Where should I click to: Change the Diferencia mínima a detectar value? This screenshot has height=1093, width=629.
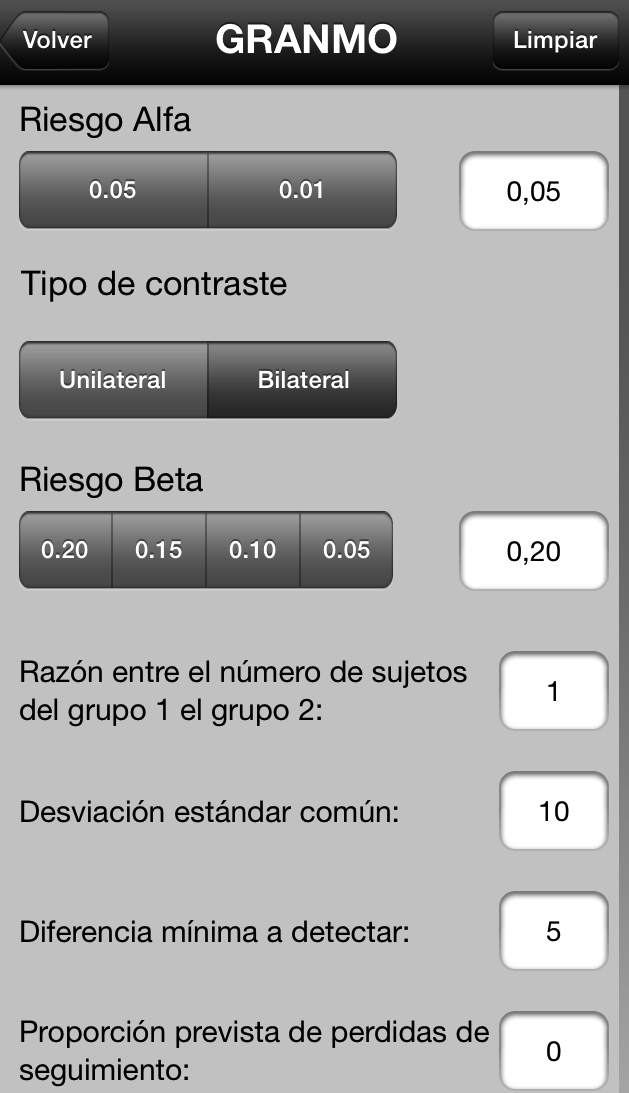tap(554, 932)
